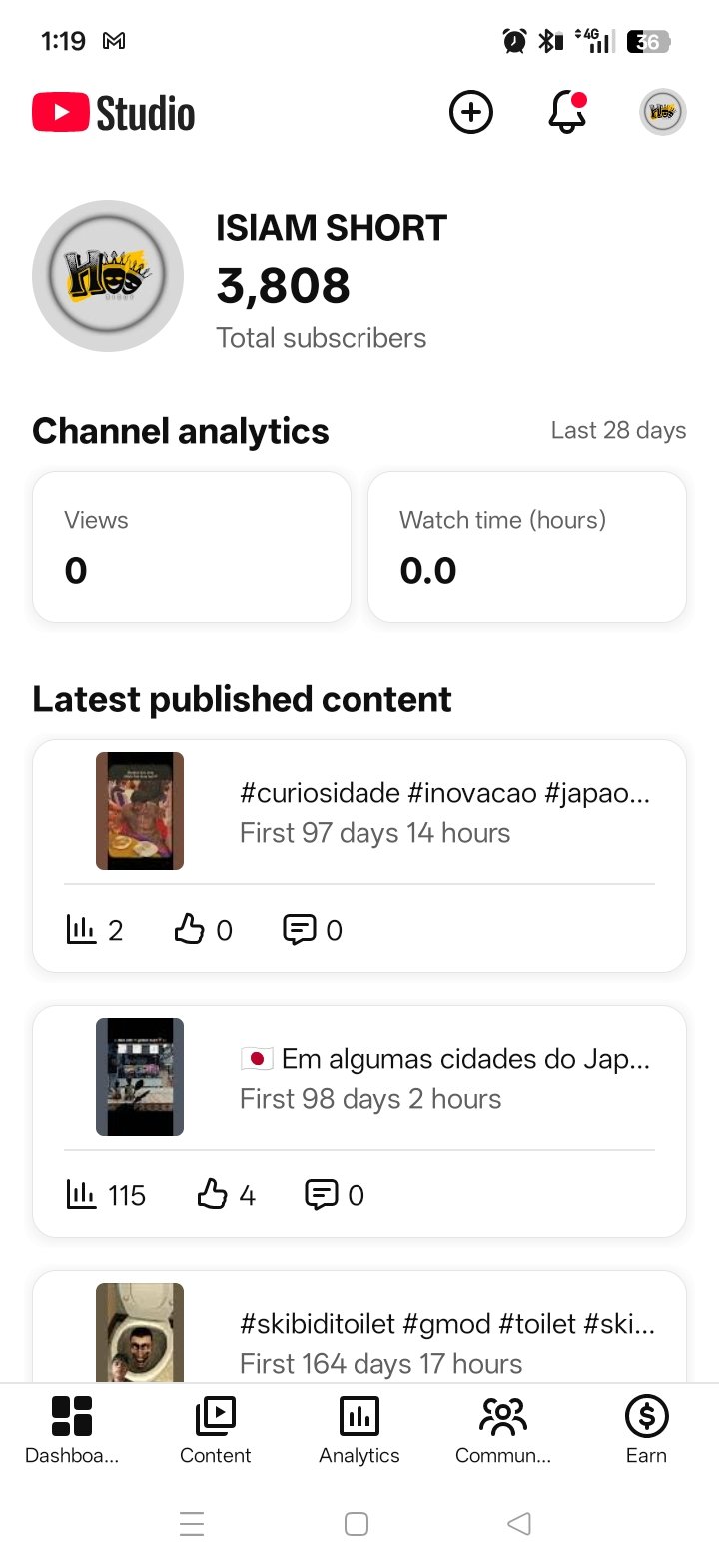
Task: Open the Em algumas cidades do Jap video
Action: (359, 1122)
